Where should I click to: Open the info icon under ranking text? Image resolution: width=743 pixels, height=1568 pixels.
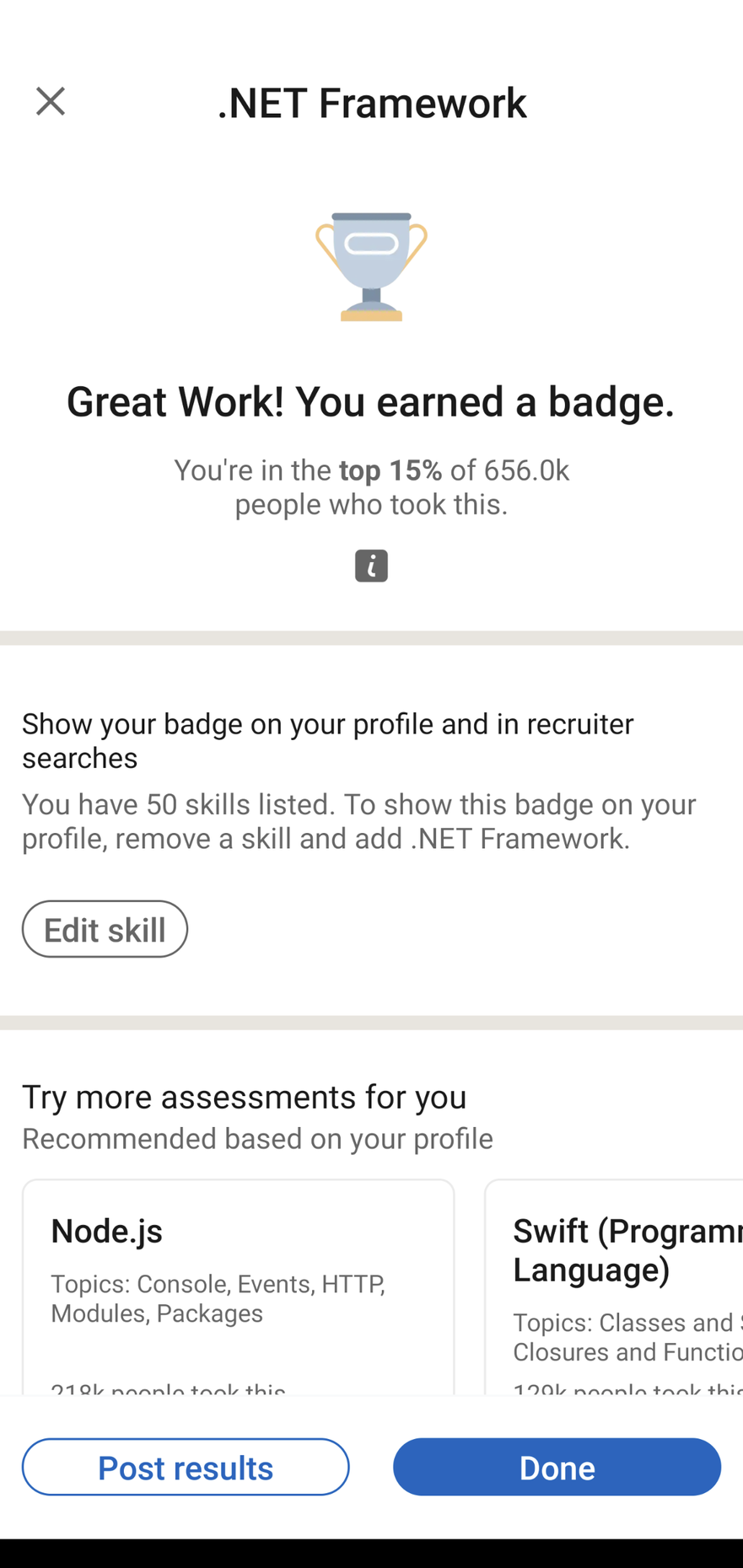371,566
